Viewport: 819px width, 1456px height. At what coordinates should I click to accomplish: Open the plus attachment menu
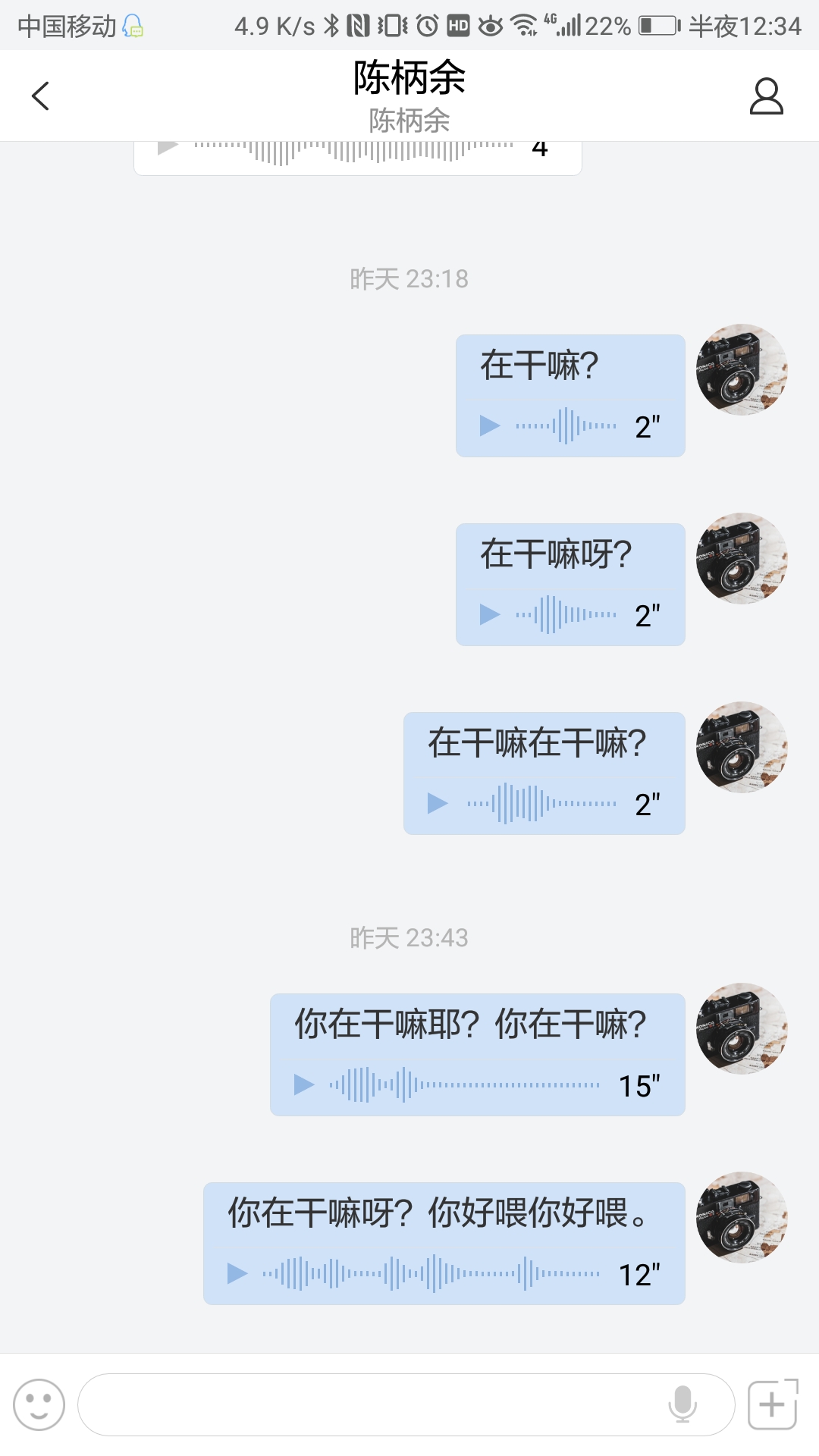pos(771,1404)
